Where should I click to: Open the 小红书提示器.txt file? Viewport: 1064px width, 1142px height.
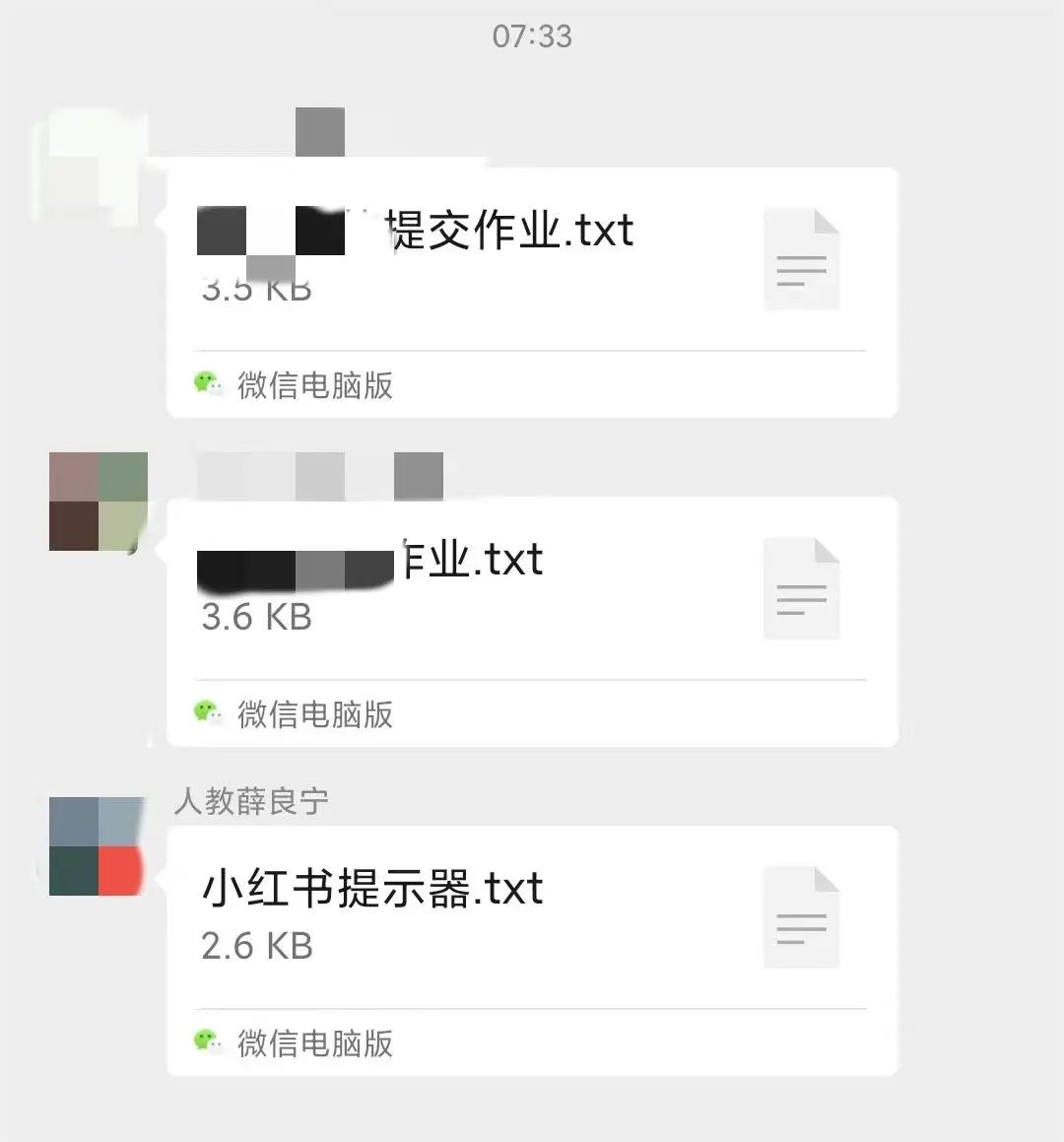(532, 918)
